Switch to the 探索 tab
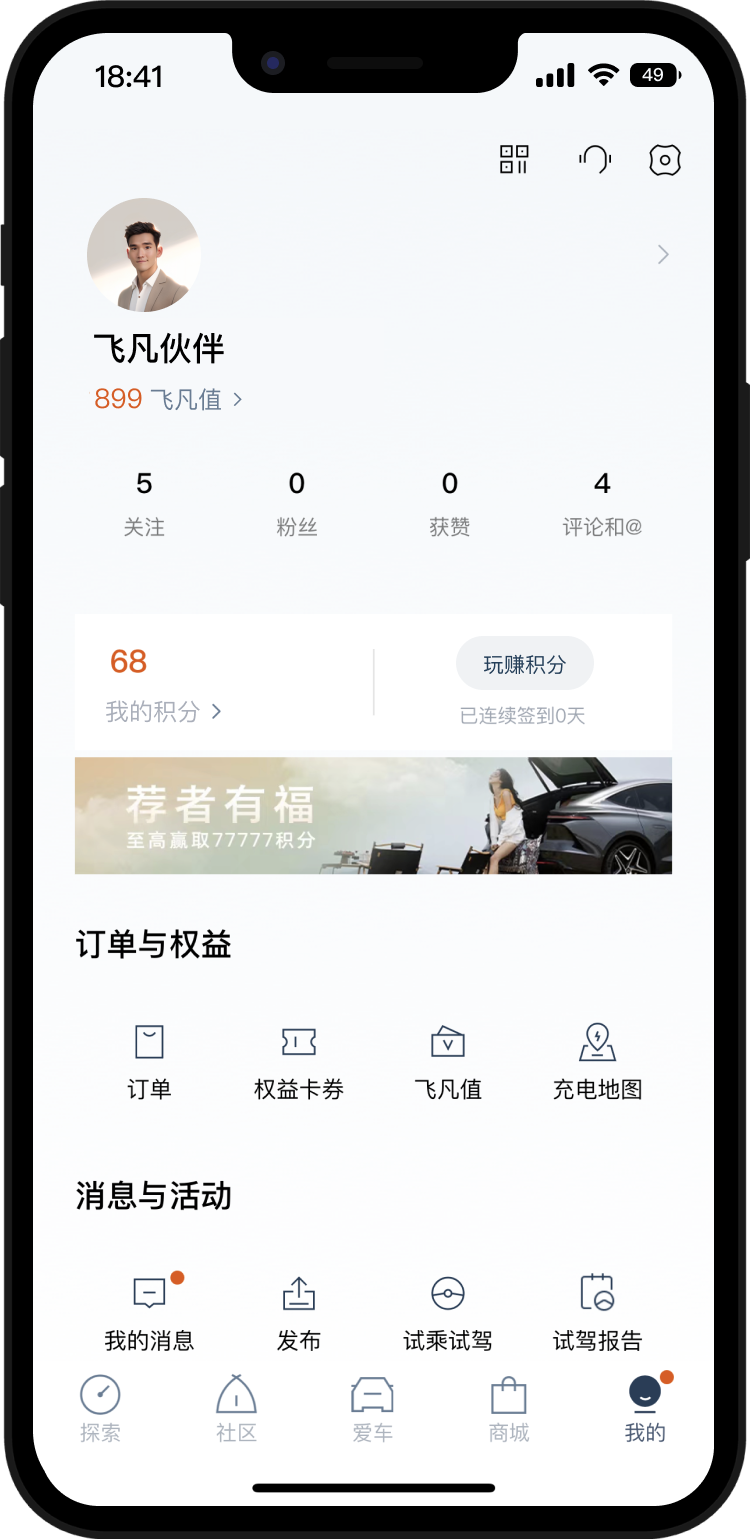Viewport: 750px width, 1539px height. [100, 1408]
